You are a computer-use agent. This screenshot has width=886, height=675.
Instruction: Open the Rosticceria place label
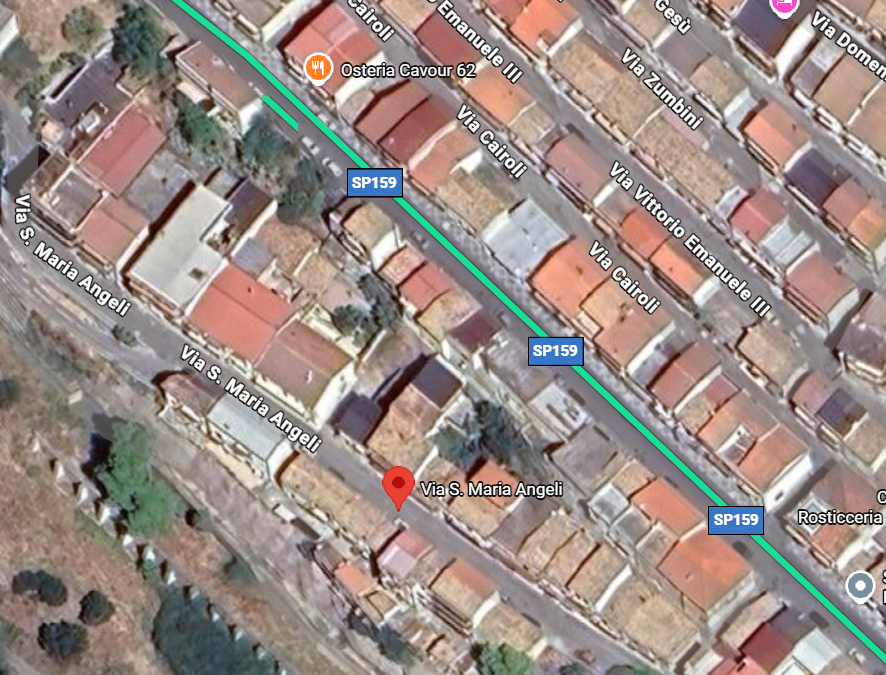(x=841, y=517)
